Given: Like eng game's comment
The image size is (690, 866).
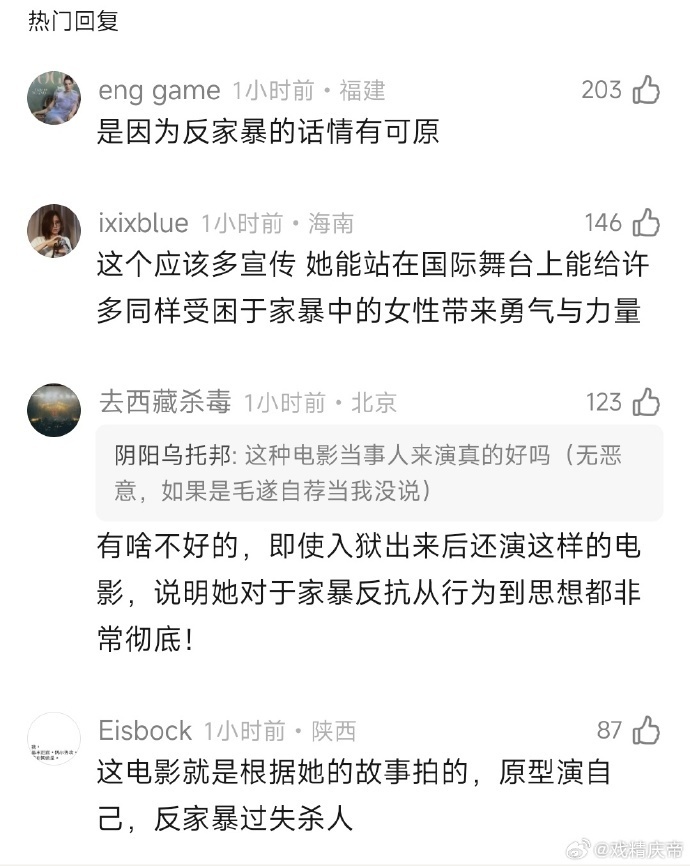Looking at the screenshot, I should click(646, 90).
